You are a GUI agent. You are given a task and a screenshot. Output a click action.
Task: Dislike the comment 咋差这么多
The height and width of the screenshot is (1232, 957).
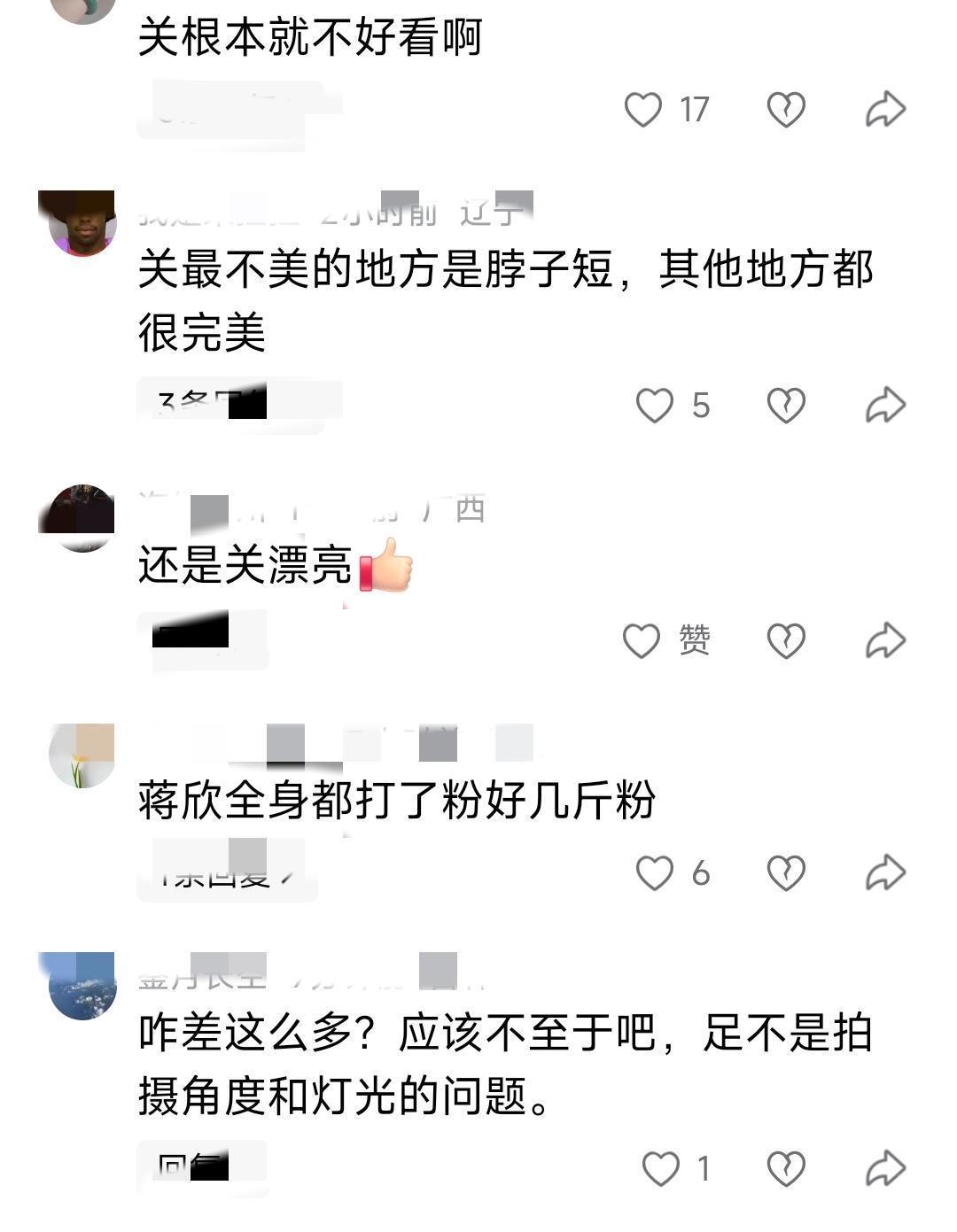[x=785, y=1169]
